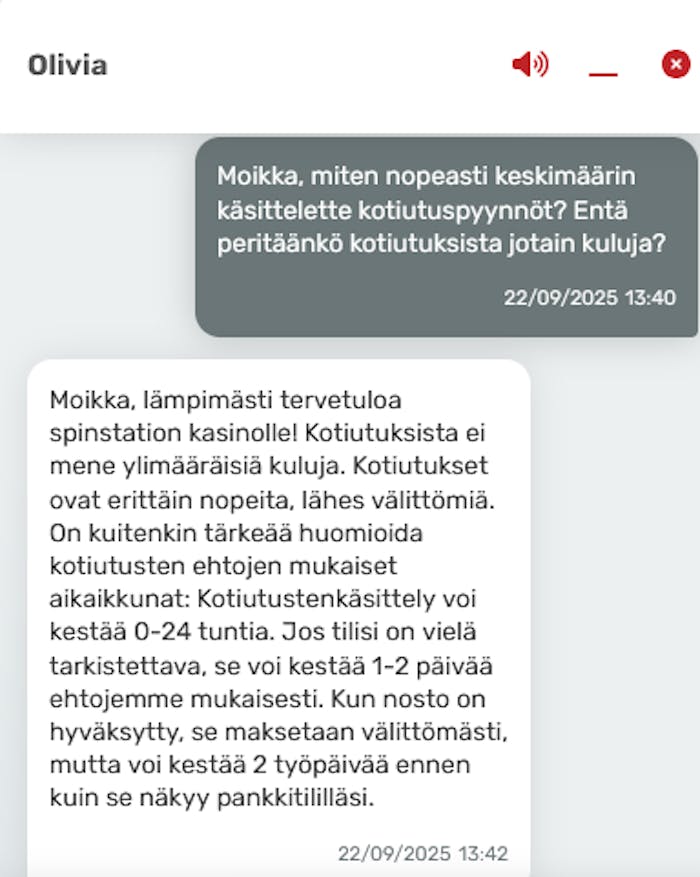Mute the chat sound with the speaker icon
The width and height of the screenshot is (700, 877).
pyautogui.click(x=530, y=65)
